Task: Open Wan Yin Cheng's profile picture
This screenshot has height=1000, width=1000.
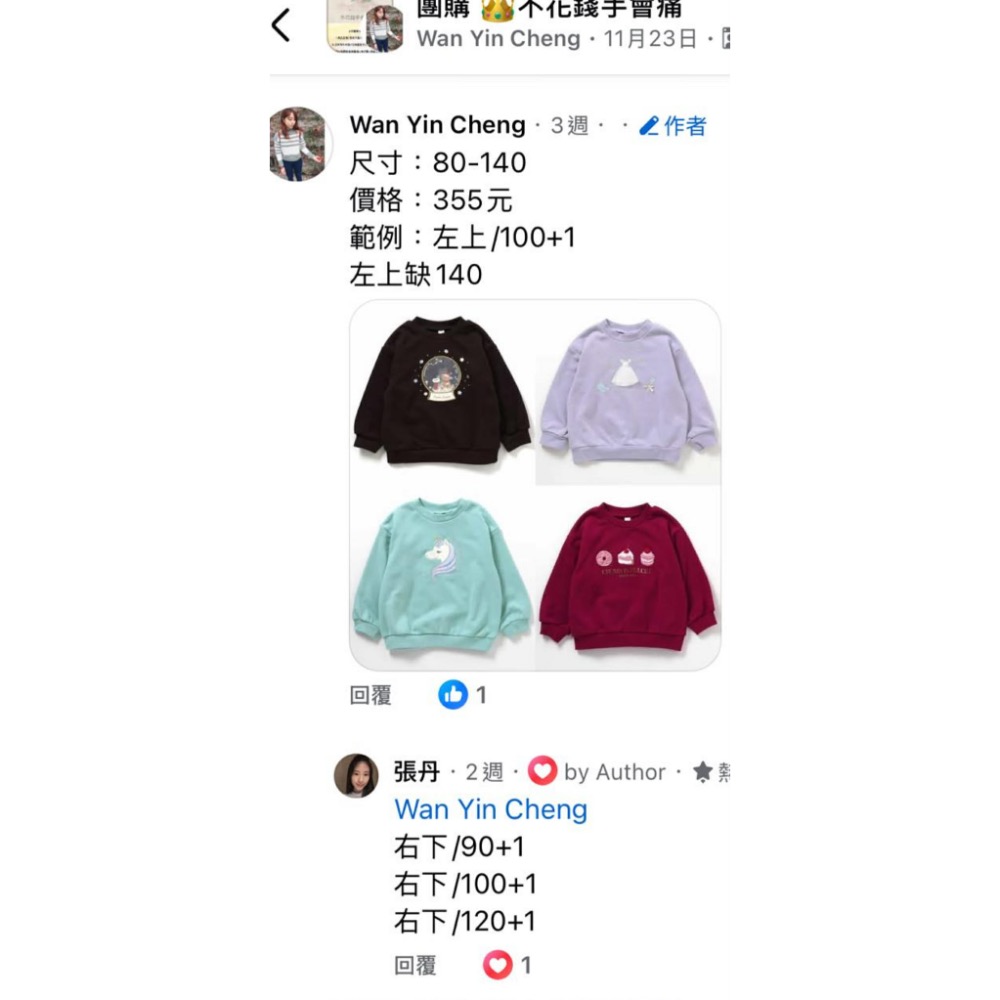Action: pos(300,144)
